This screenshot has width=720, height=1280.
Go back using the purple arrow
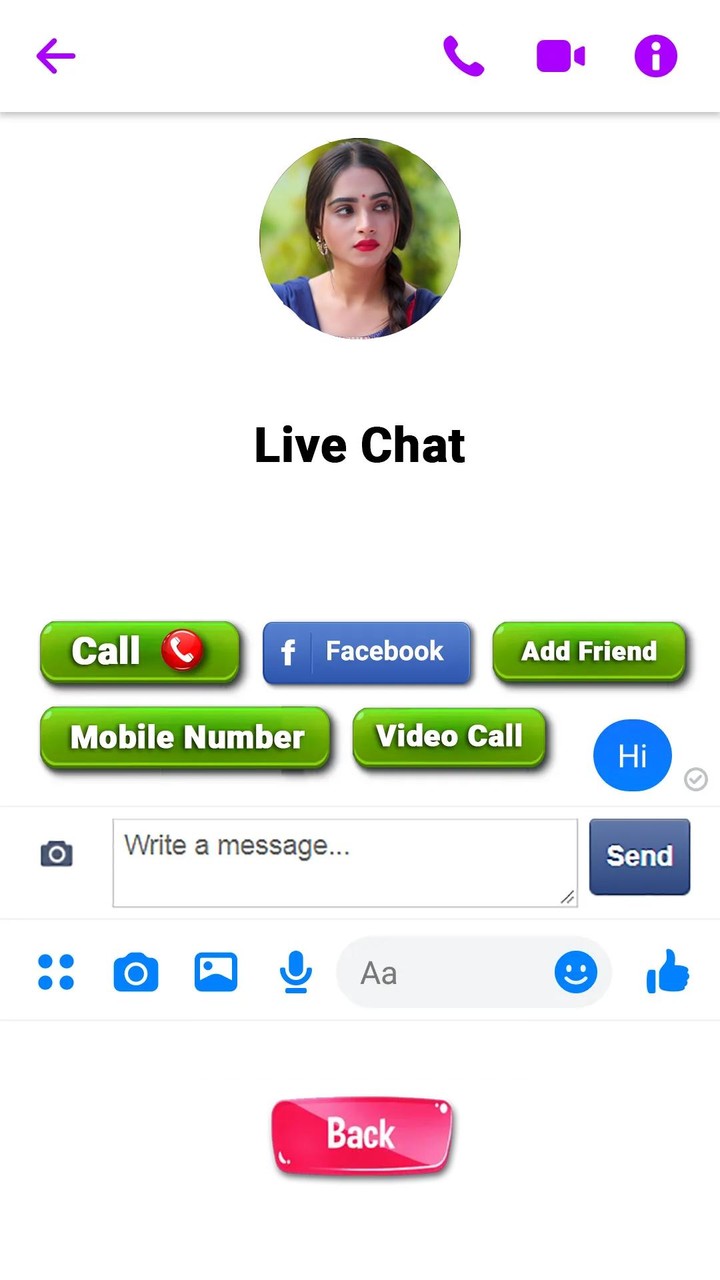[55, 56]
